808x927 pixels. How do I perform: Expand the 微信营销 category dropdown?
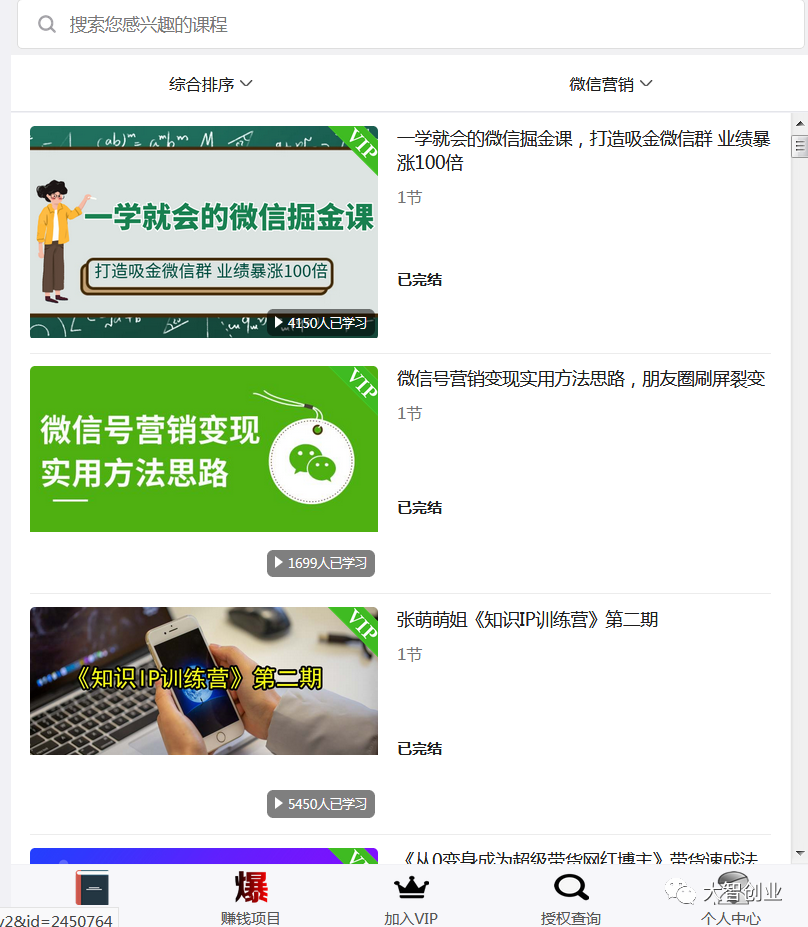click(x=610, y=85)
